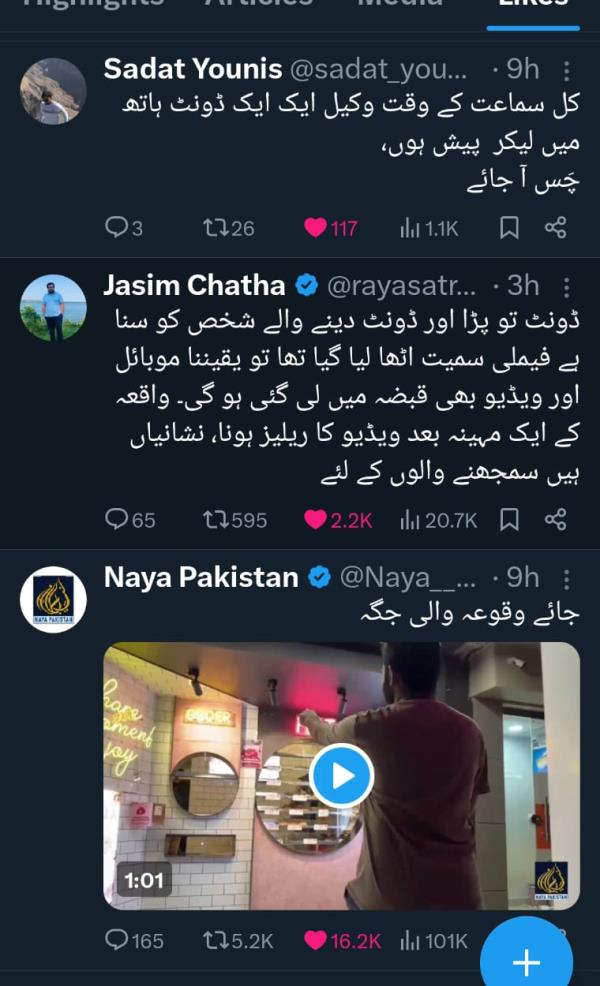The width and height of the screenshot is (600, 986).
Task: Repost Jasim Chatha's tweet
Action: point(215,520)
